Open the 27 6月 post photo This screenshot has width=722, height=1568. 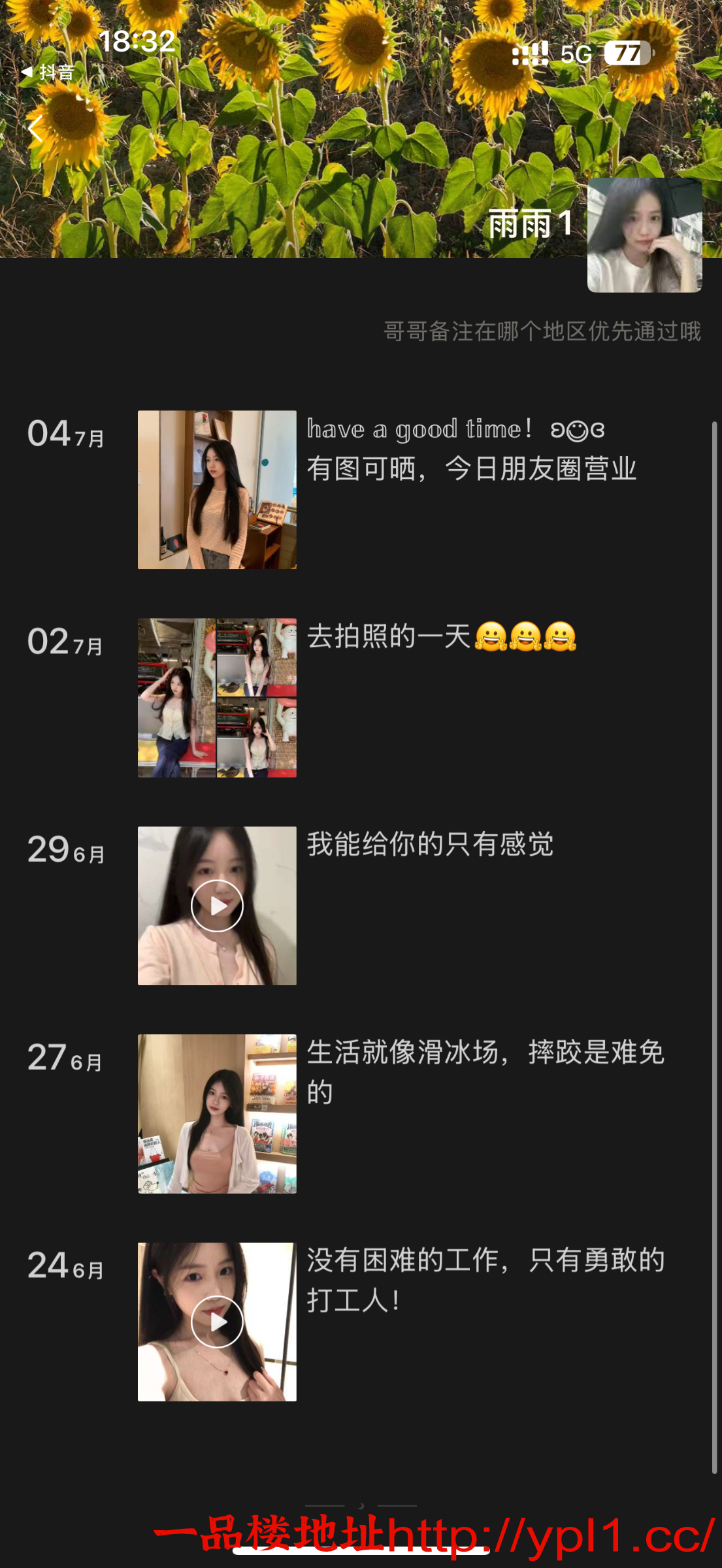coord(217,1114)
